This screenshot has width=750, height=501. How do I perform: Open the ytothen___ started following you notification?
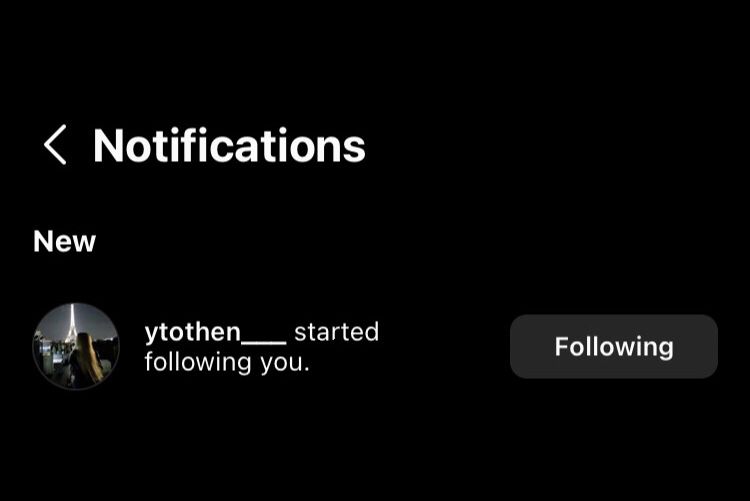262,346
